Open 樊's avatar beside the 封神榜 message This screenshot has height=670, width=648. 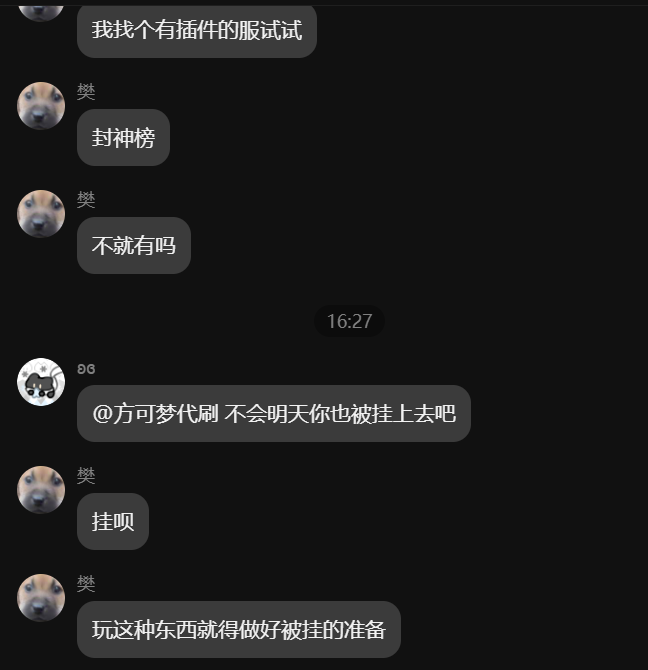point(41,106)
